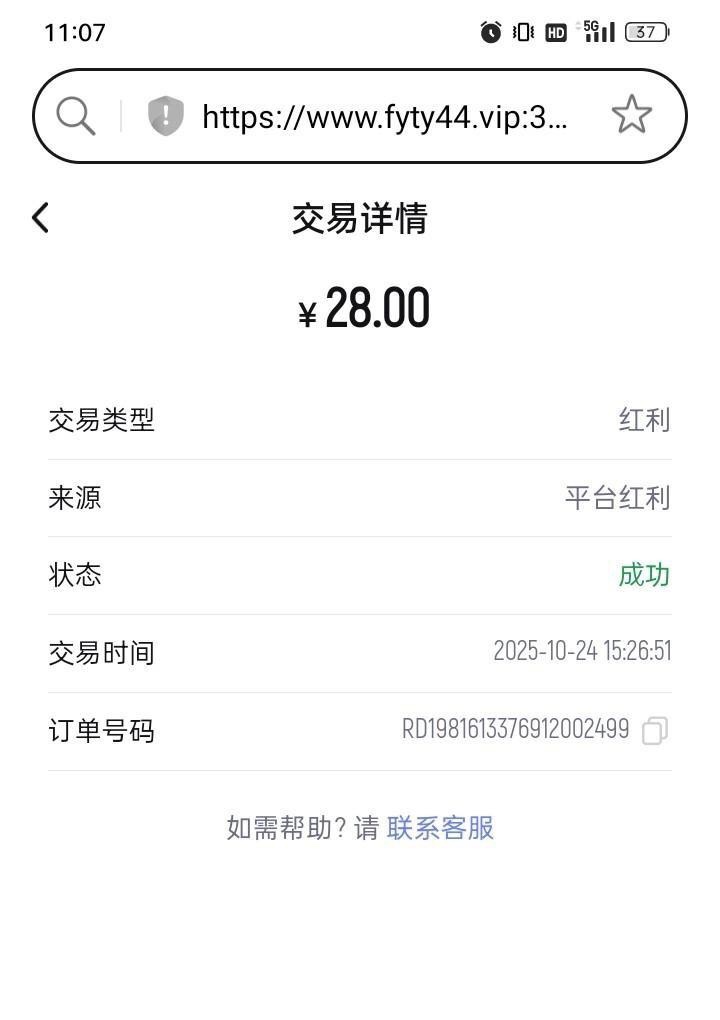Open the 联系客服 customer service link
Image resolution: width=720 pixels, height=1020 pixels.
click(440, 828)
